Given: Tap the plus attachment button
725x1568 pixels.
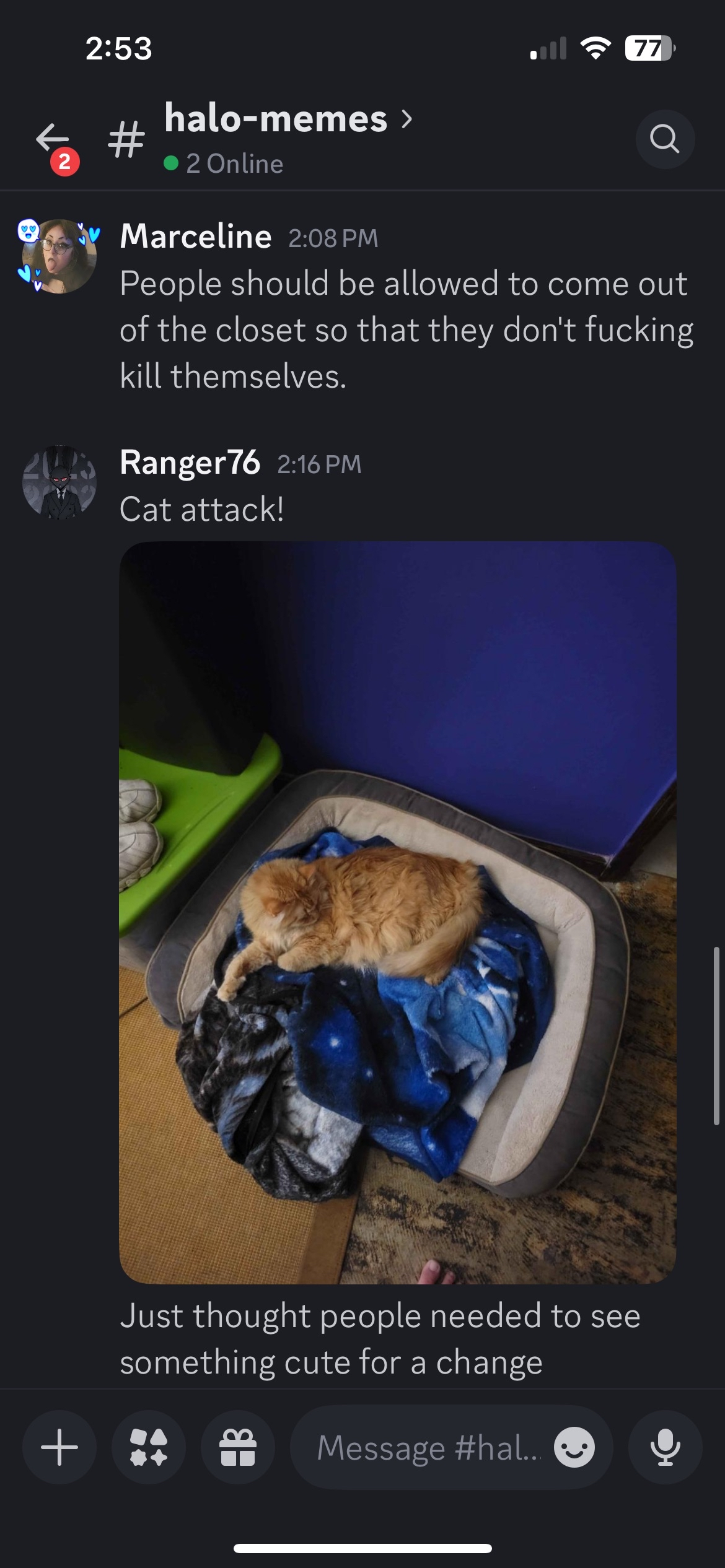Looking at the screenshot, I should tap(59, 1447).
